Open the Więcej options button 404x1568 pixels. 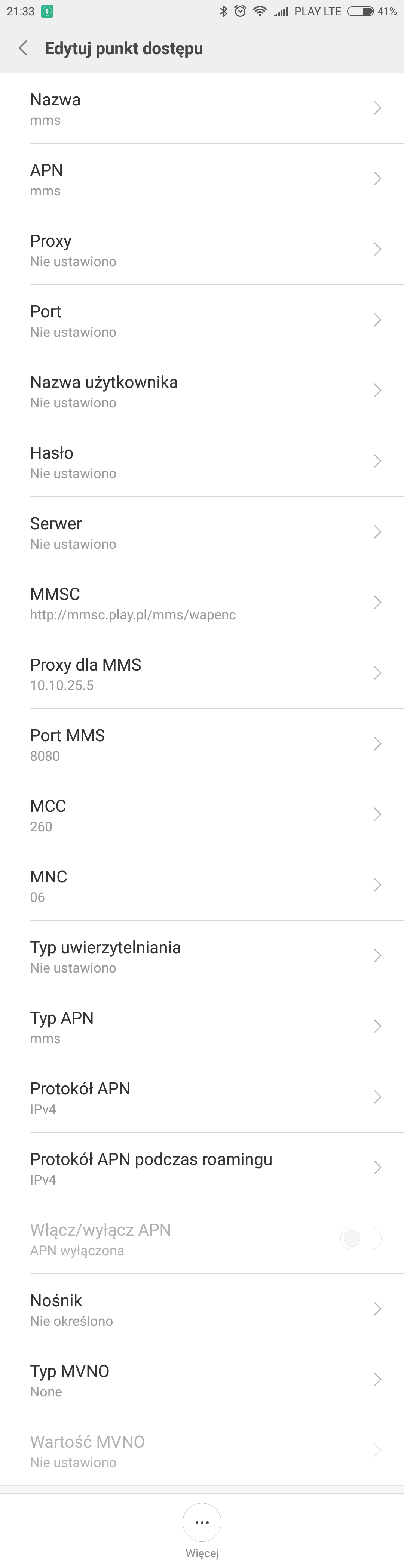(202, 1522)
